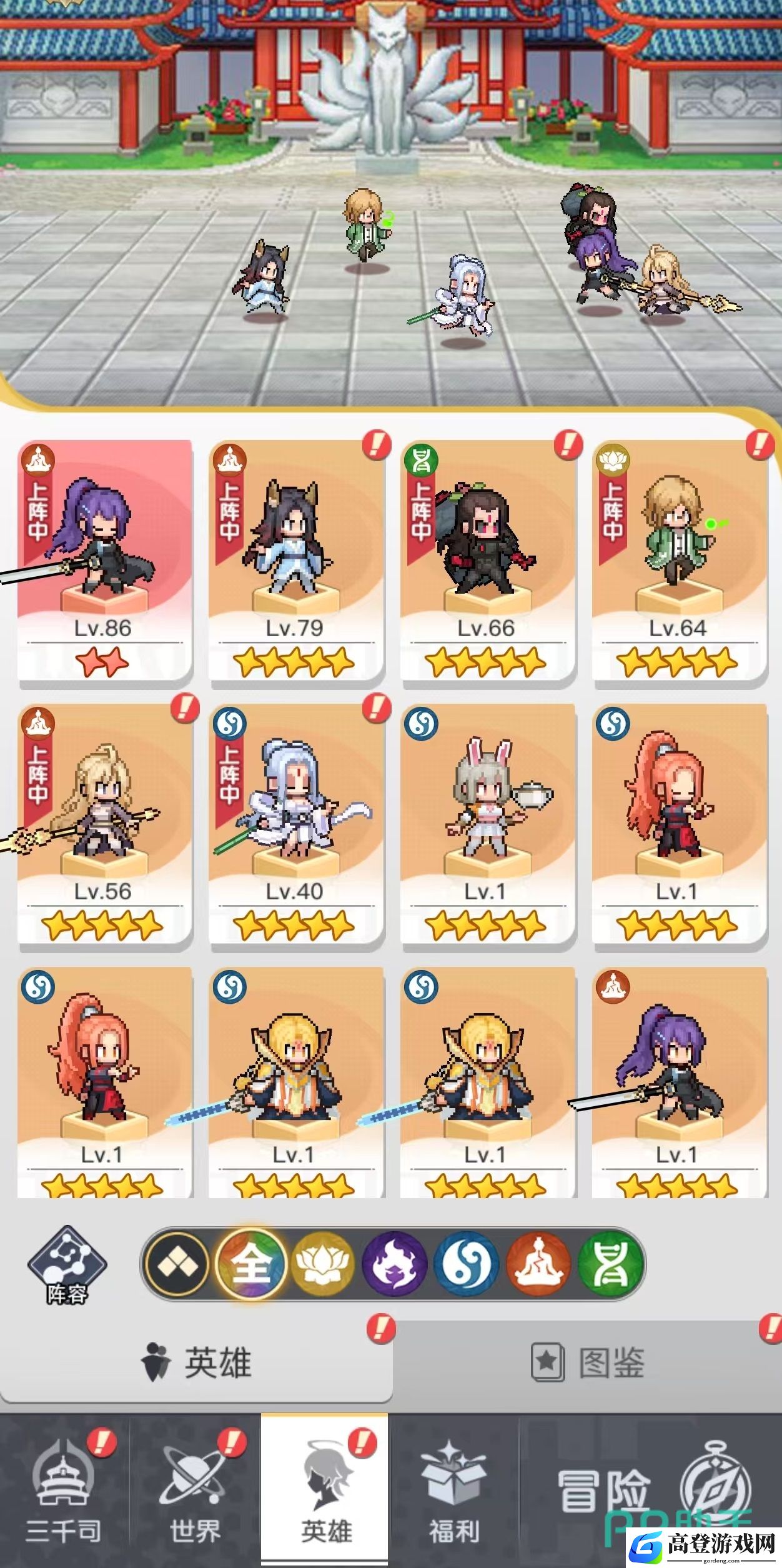Open the Lv.40 white-haired hero card
Image resolution: width=782 pixels, height=1568 pixels.
(x=295, y=823)
